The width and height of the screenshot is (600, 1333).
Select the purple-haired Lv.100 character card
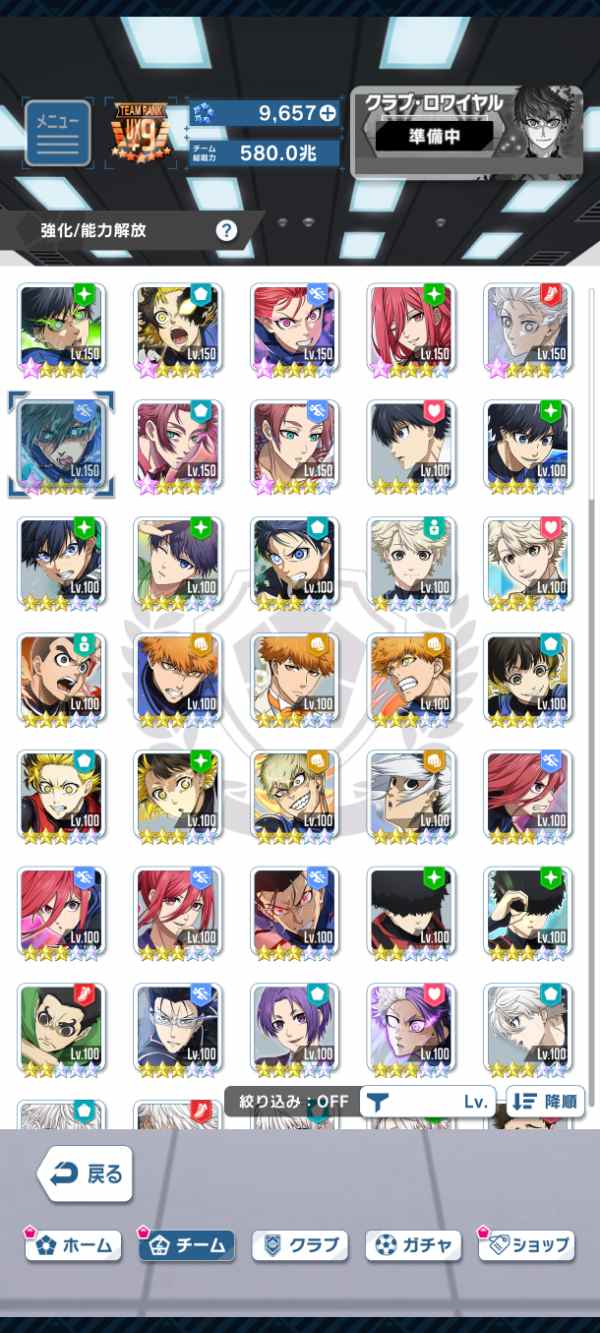(294, 1026)
